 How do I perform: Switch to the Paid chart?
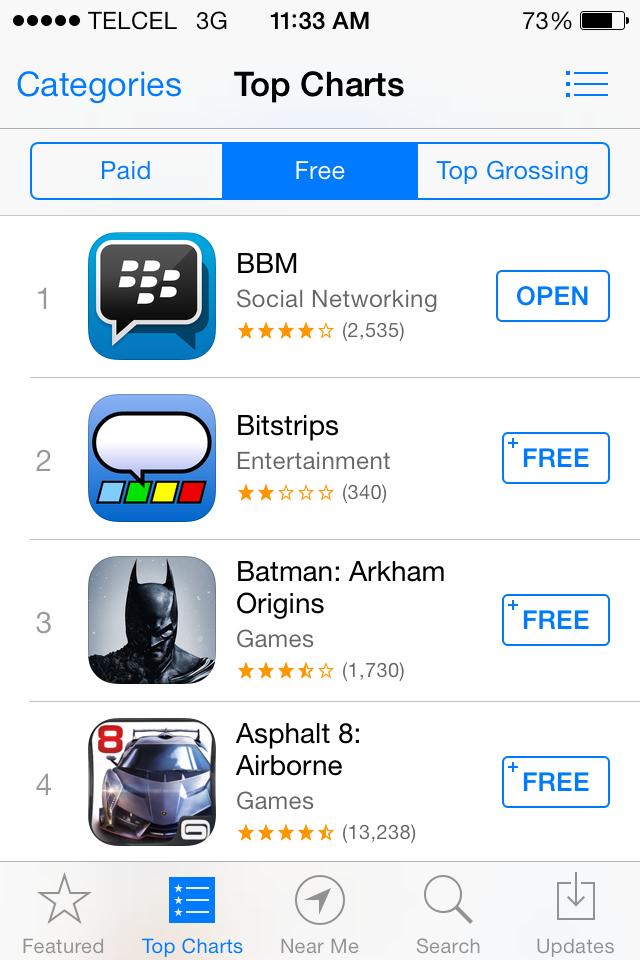pyautogui.click(x=126, y=171)
